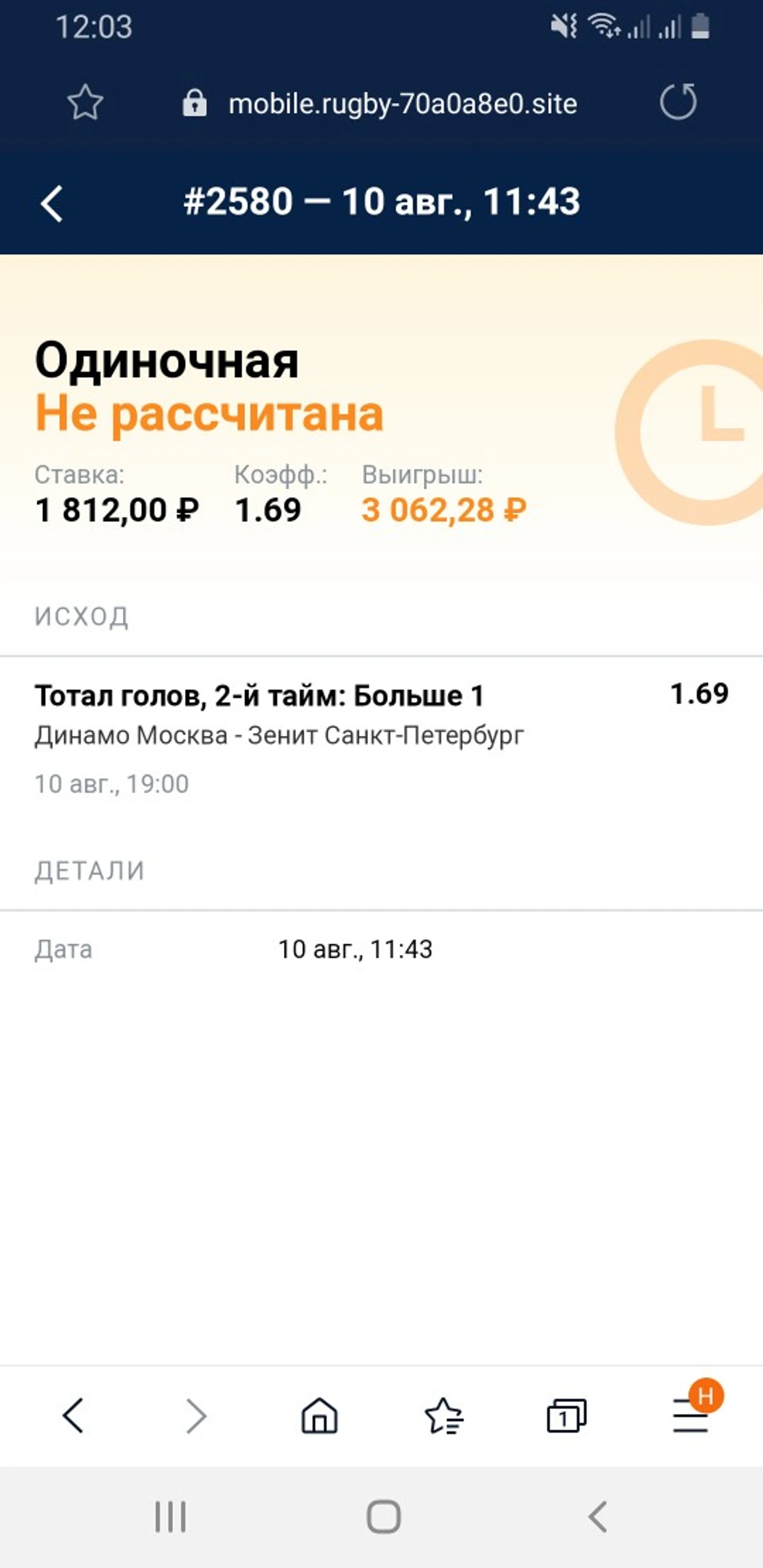Go back from bet #2580 details
Screen dimensions: 763x1568
point(52,203)
